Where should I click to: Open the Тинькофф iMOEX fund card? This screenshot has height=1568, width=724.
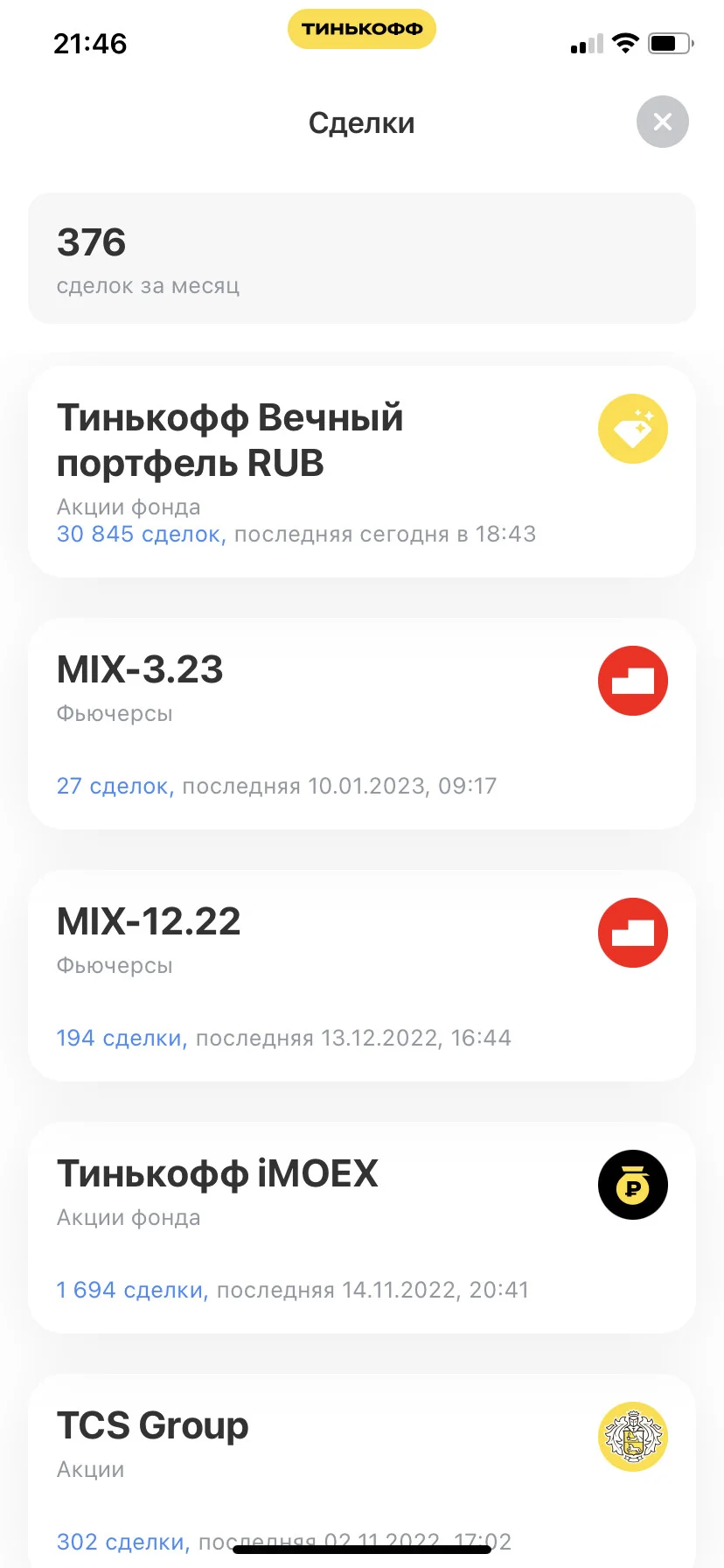362,1228
